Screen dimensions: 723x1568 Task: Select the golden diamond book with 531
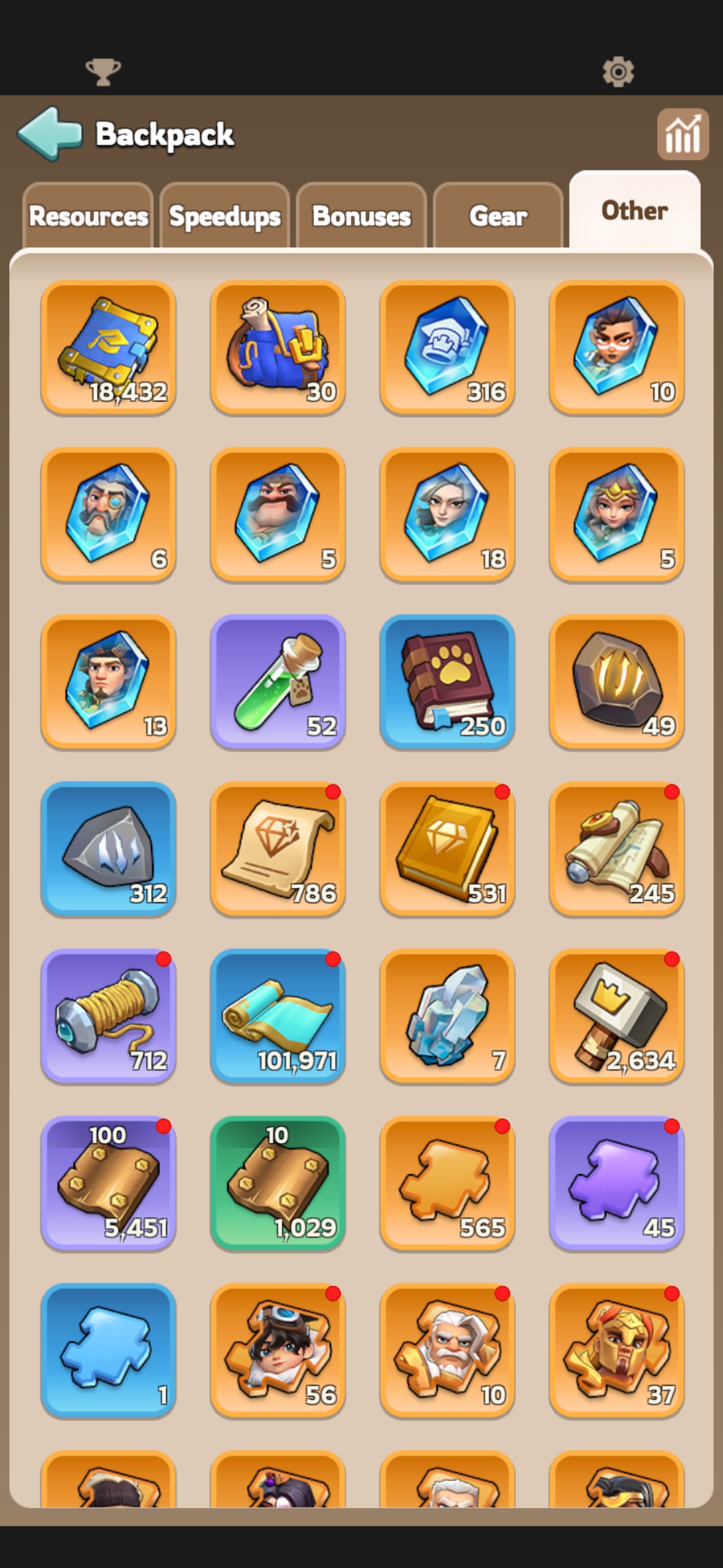[x=447, y=849]
